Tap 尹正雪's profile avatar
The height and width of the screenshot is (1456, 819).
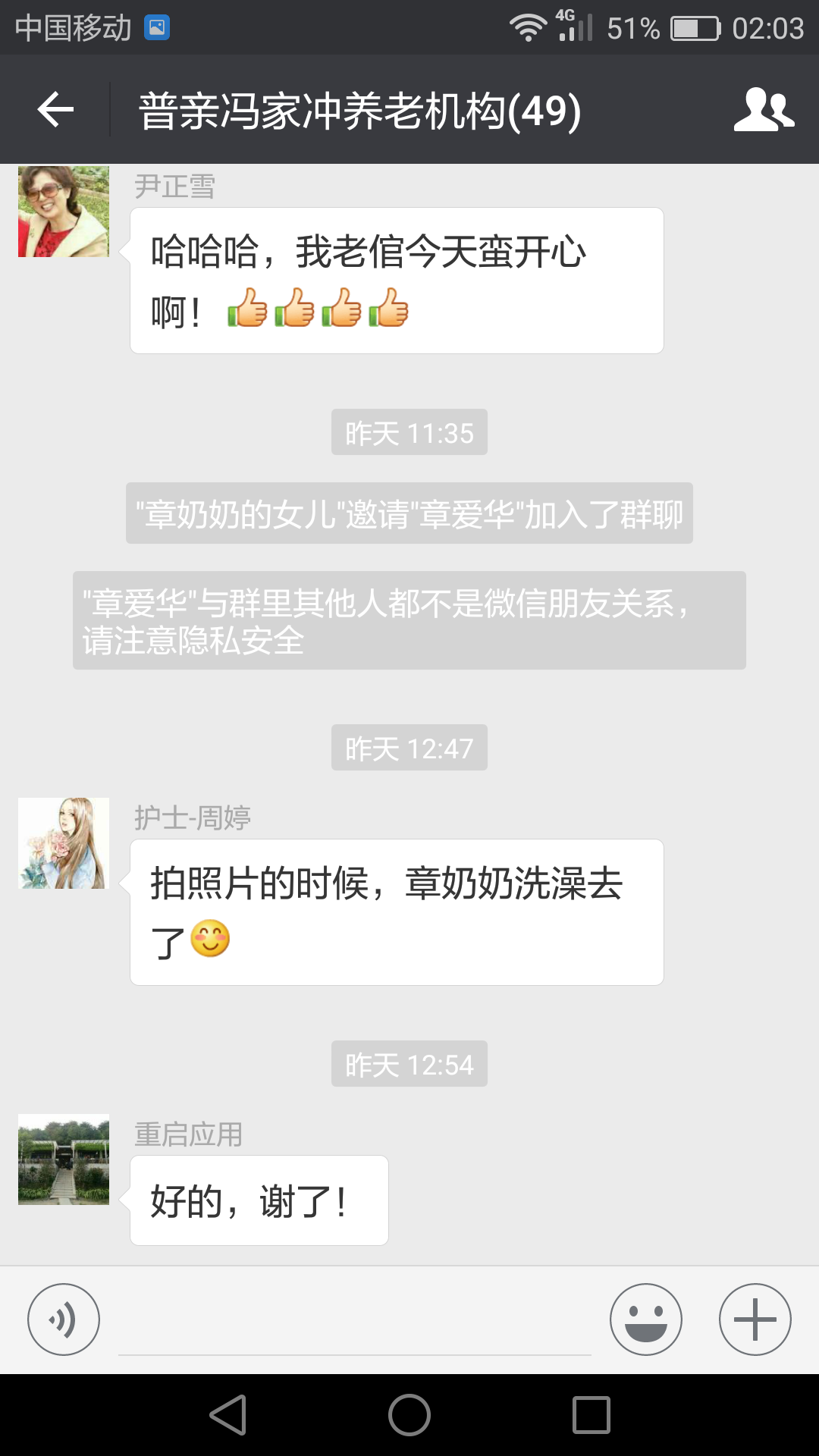point(64,212)
